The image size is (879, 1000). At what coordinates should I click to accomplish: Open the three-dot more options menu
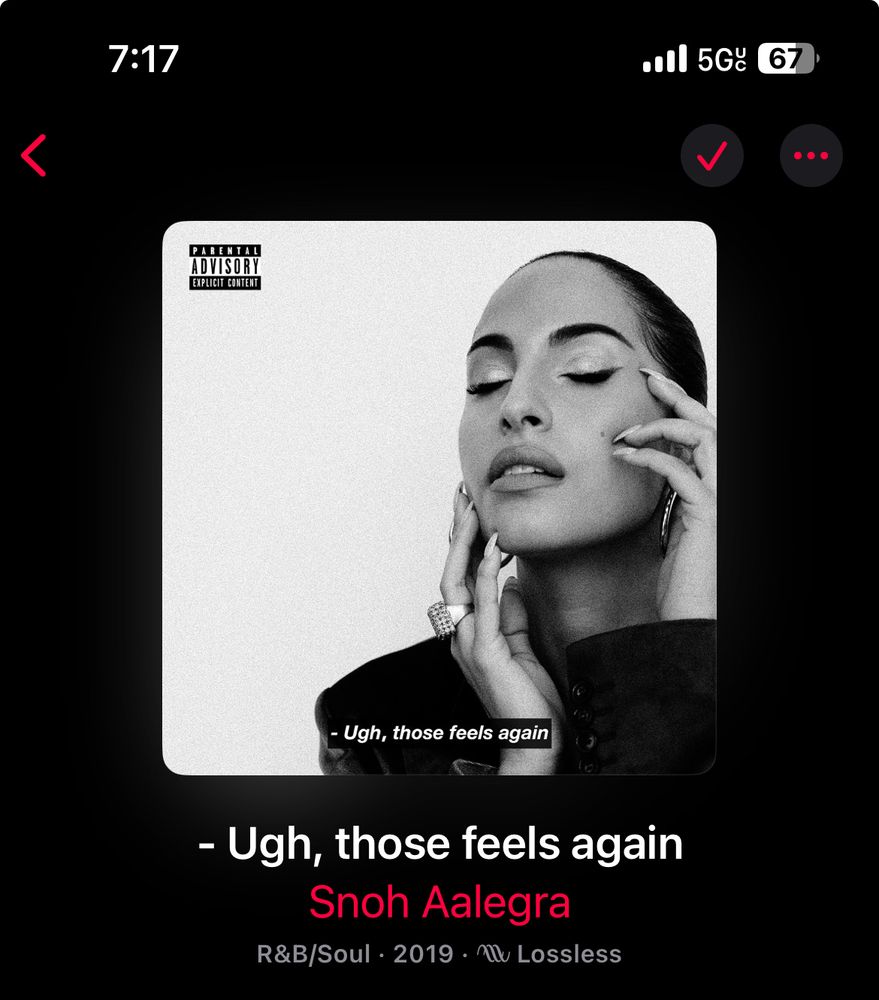point(811,156)
